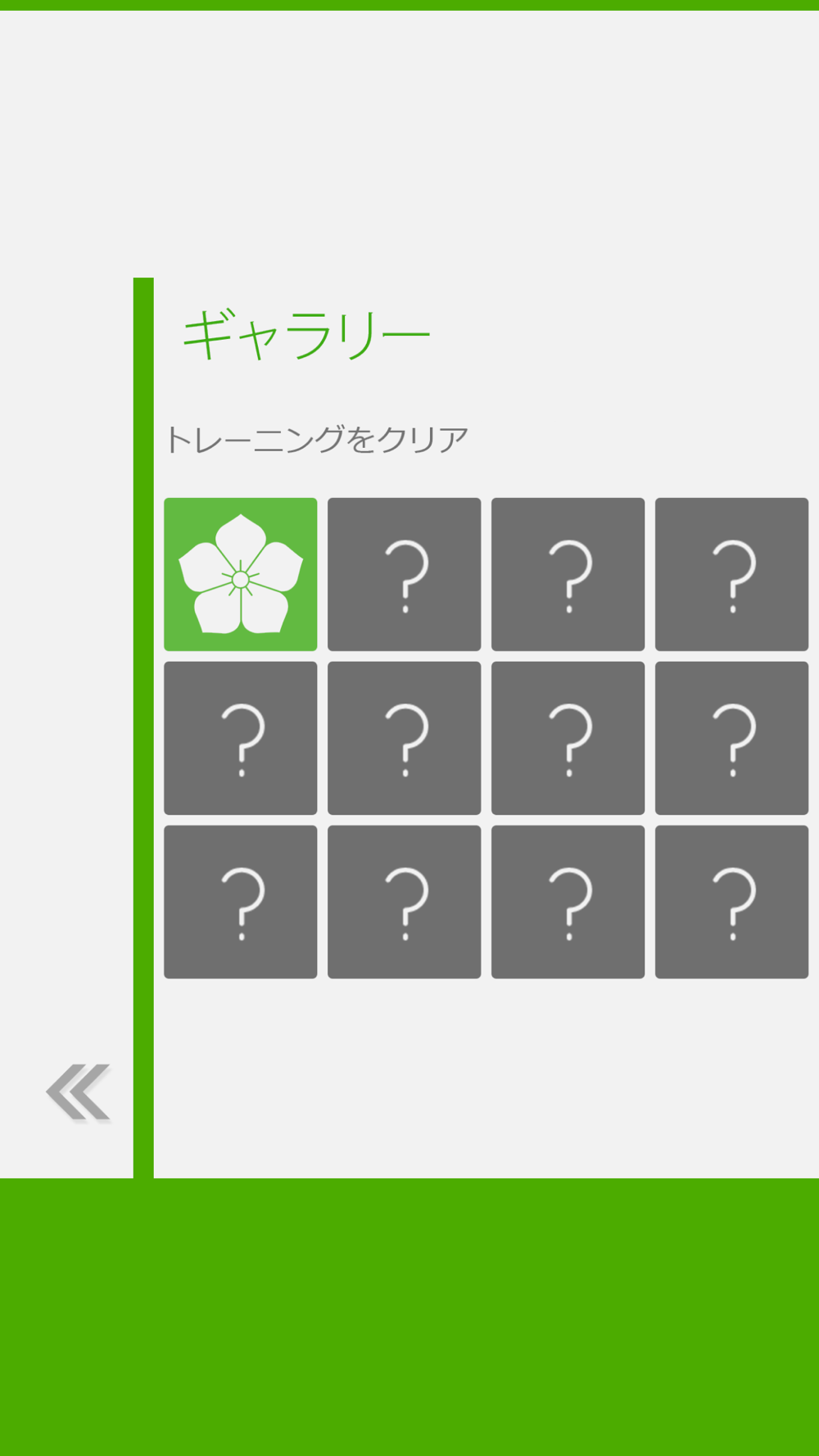Click the locked tile beside the flower
Image resolution: width=819 pixels, height=1456 pixels.
pos(405,572)
